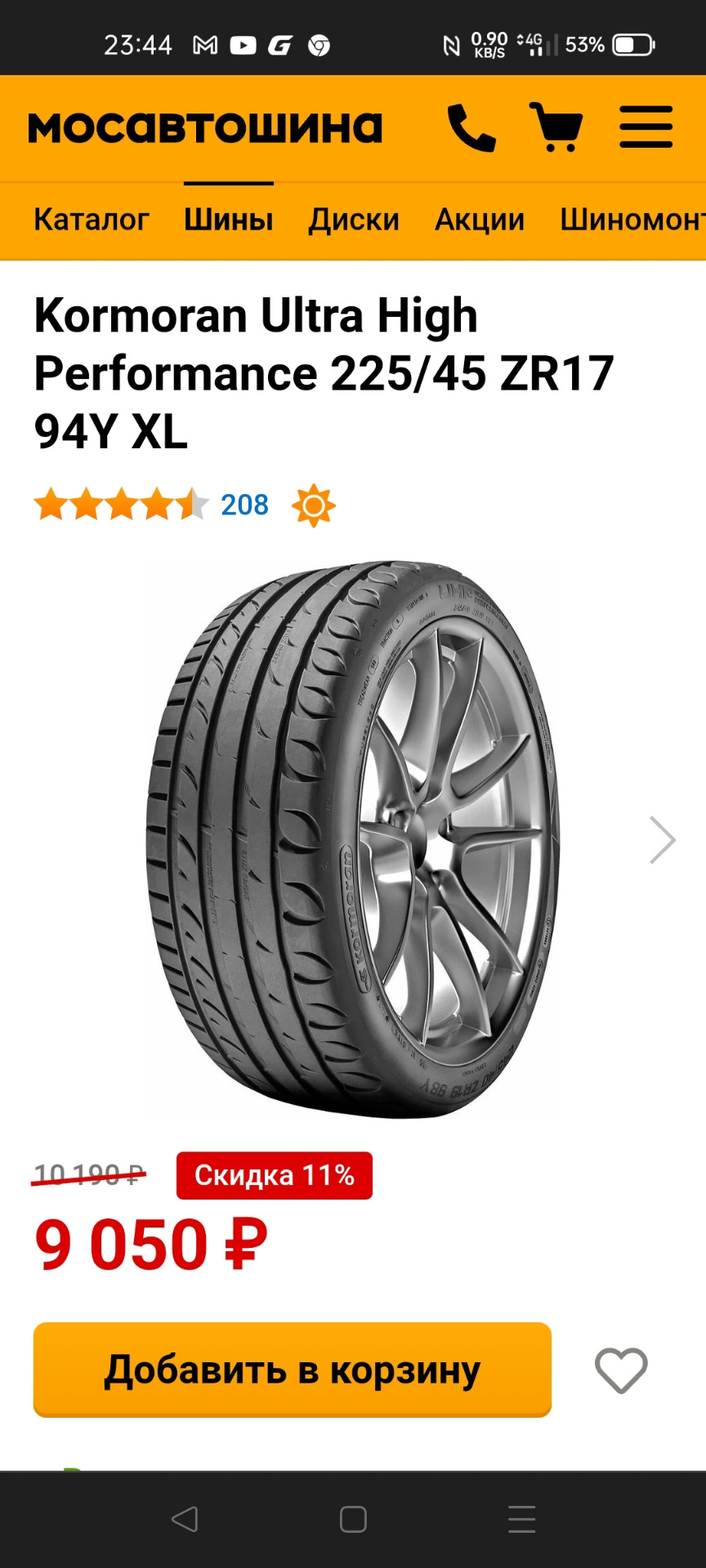Image resolution: width=706 pixels, height=1568 pixels.
Task: Open the hamburger menu
Action: (646, 127)
